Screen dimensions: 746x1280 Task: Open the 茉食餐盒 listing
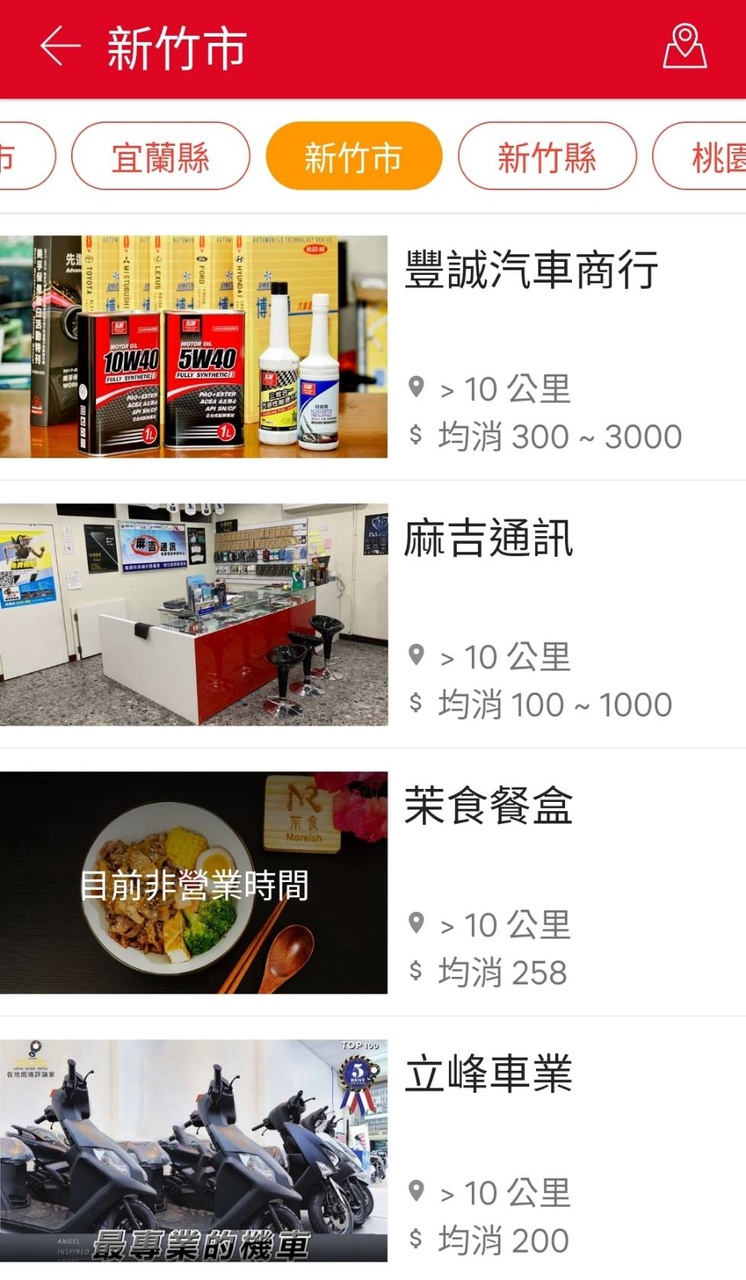488,806
